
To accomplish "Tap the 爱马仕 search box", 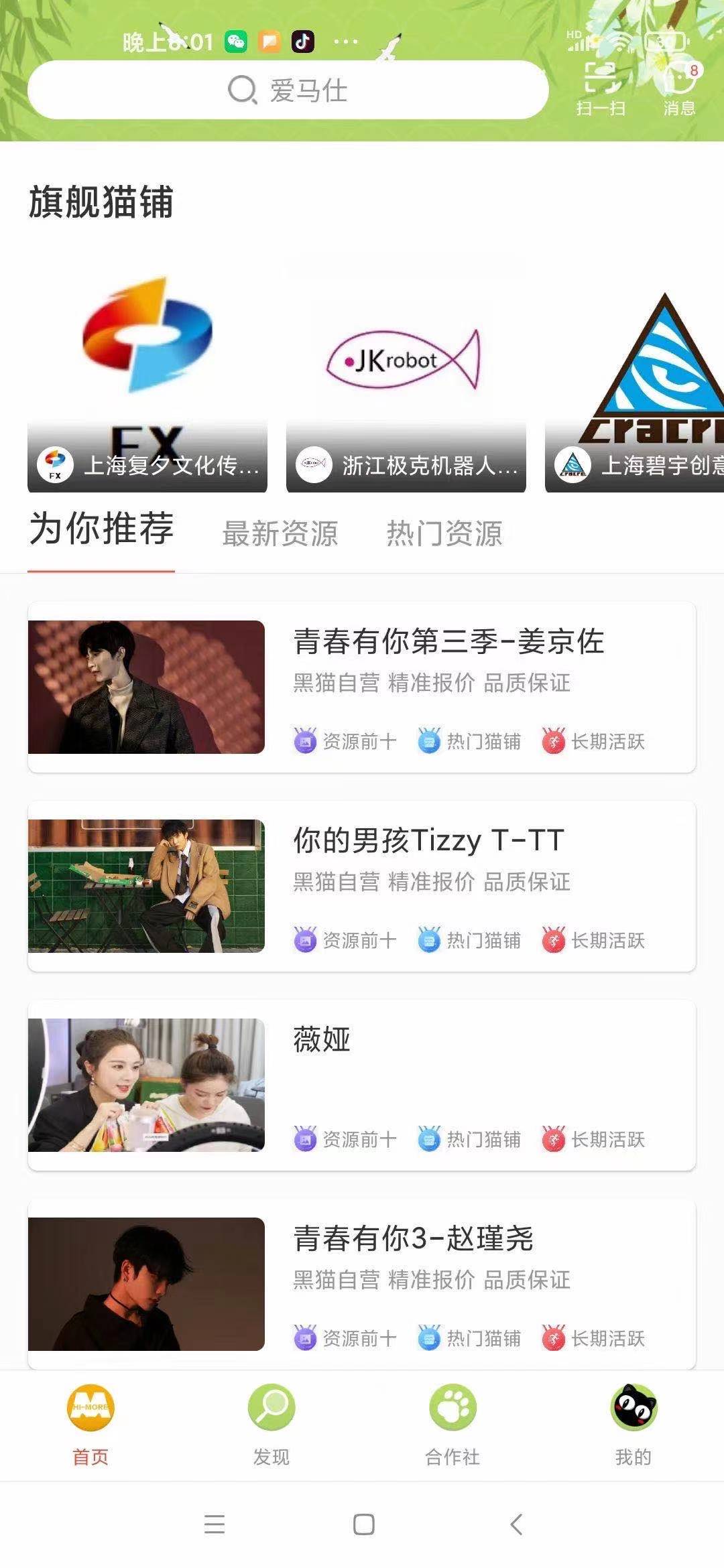I will [x=288, y=90].
